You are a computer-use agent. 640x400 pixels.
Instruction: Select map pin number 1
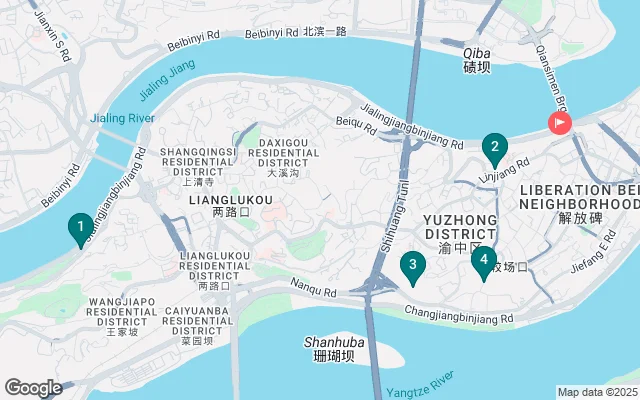coord(79,229)
